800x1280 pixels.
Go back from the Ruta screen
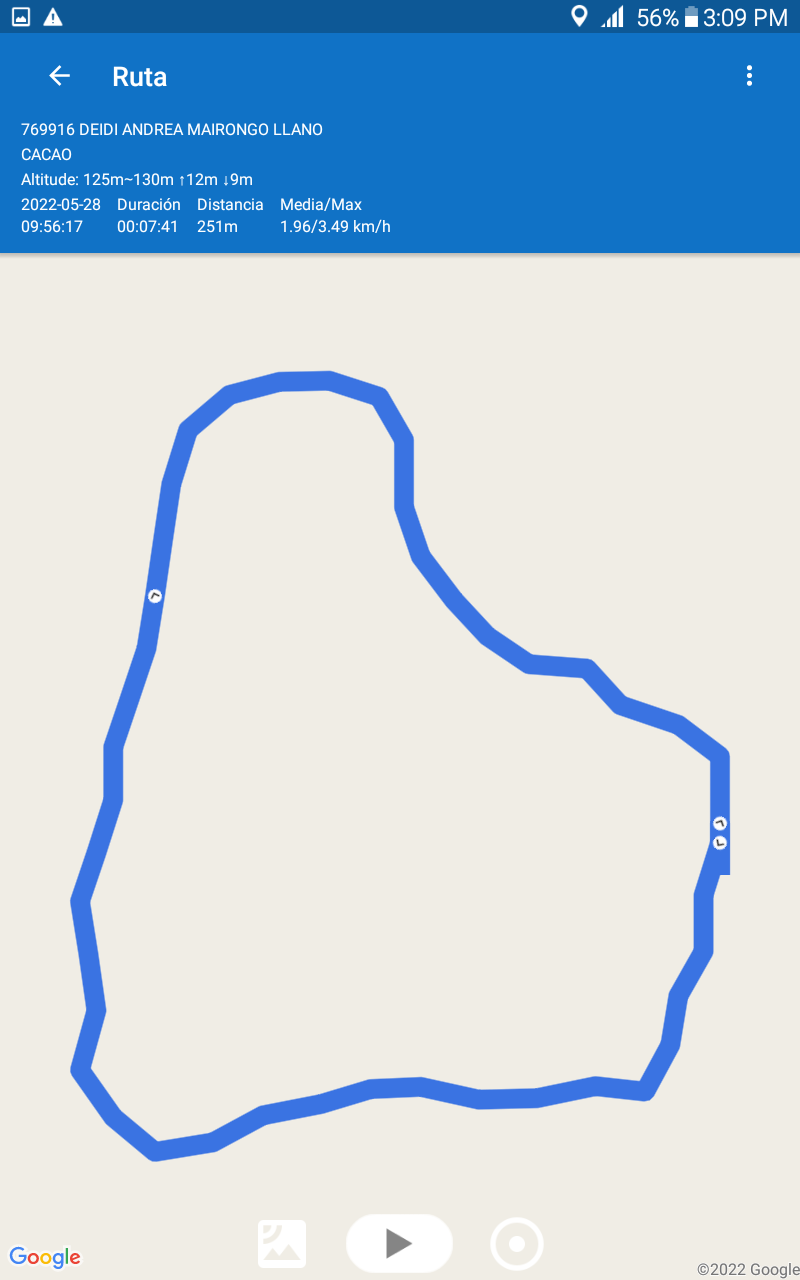pyautogui.click(x=60, y=76)
